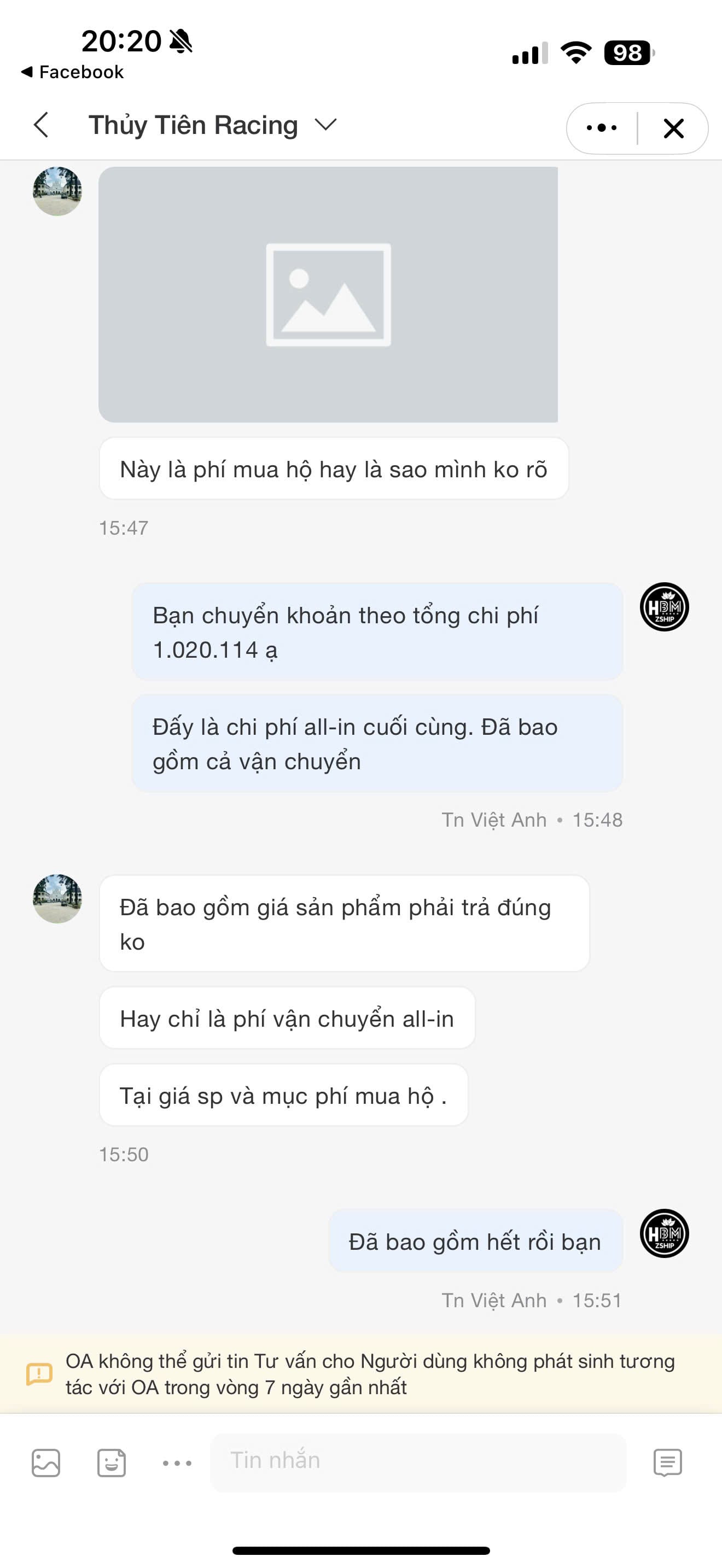Open the image attachment in chat
This screenshot has height=1568, width=722.
tap(328, 295)
